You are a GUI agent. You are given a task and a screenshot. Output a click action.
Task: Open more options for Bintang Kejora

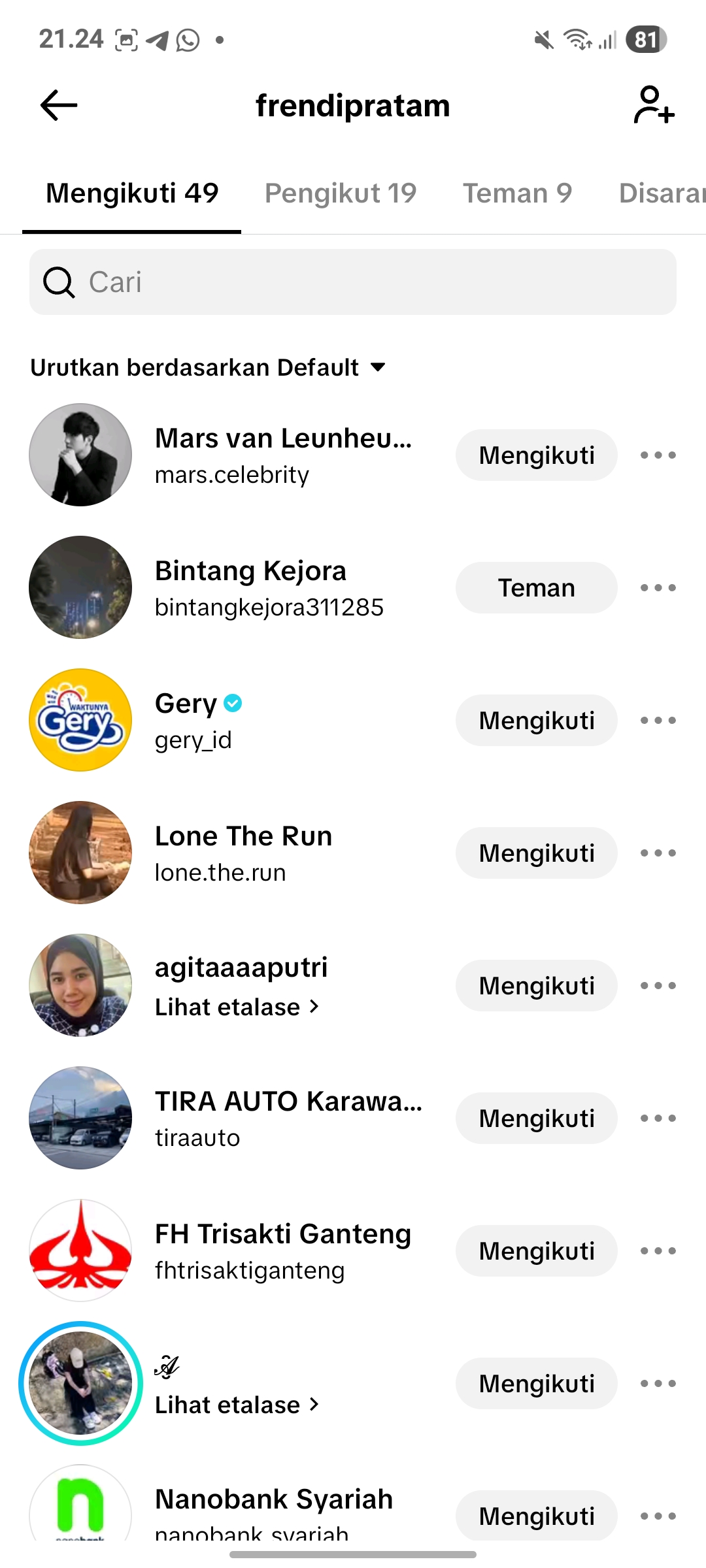point(658,587)
